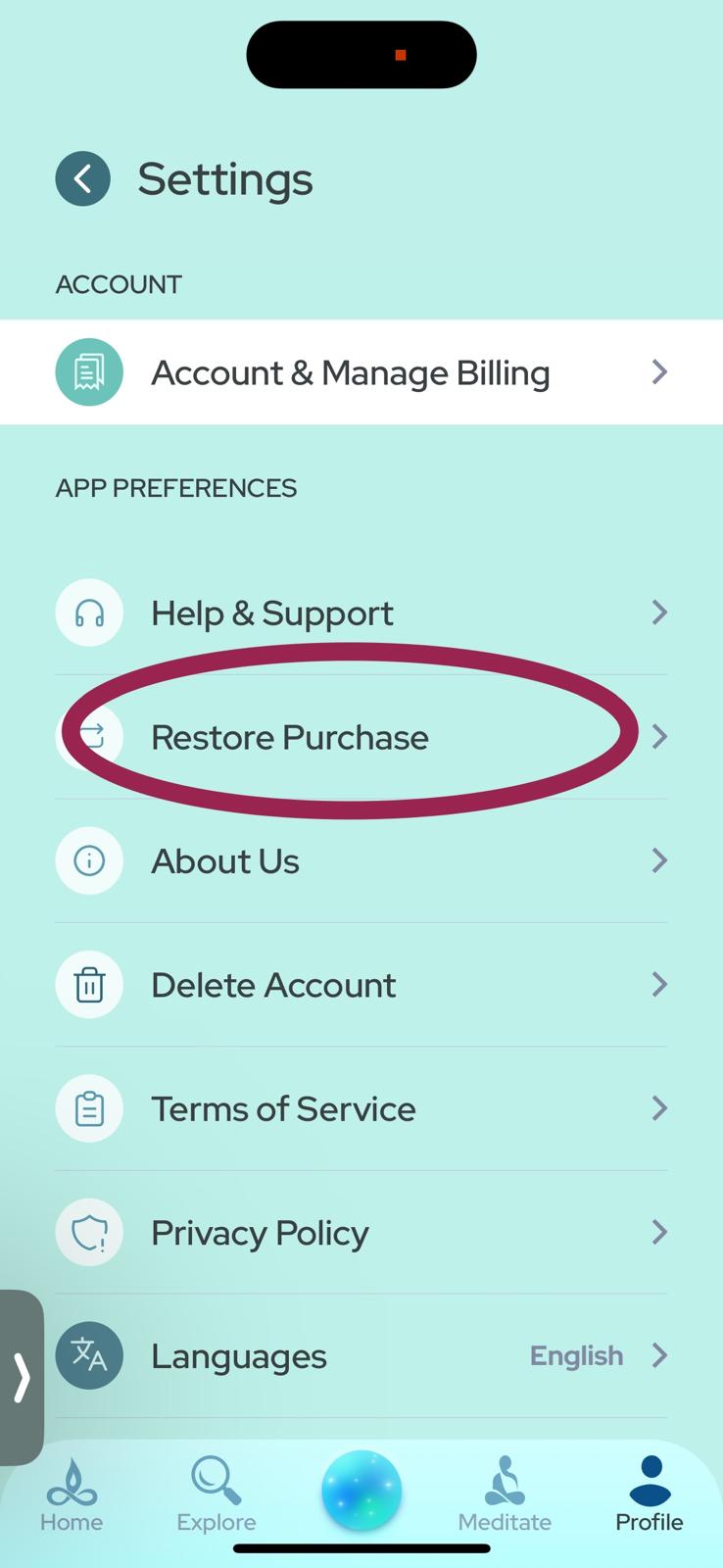The height and width of the screenshot is (1568, 723).
Task: Switch to the Explore tab
Action: (217, 1495)
